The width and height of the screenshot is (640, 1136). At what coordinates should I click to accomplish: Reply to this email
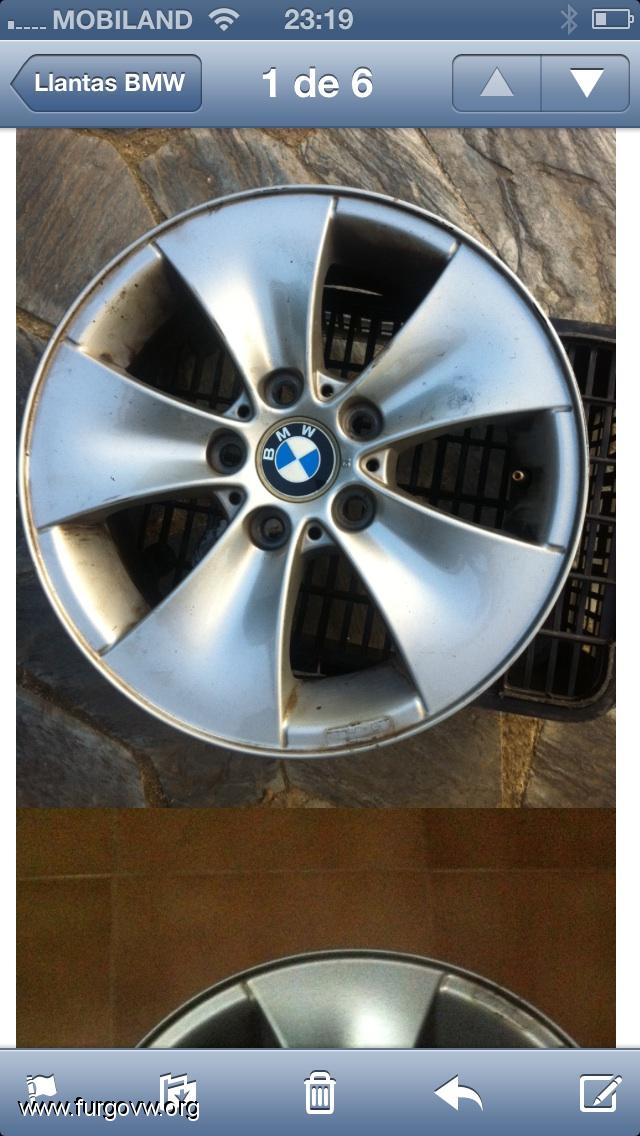[x=458, y=1093]
